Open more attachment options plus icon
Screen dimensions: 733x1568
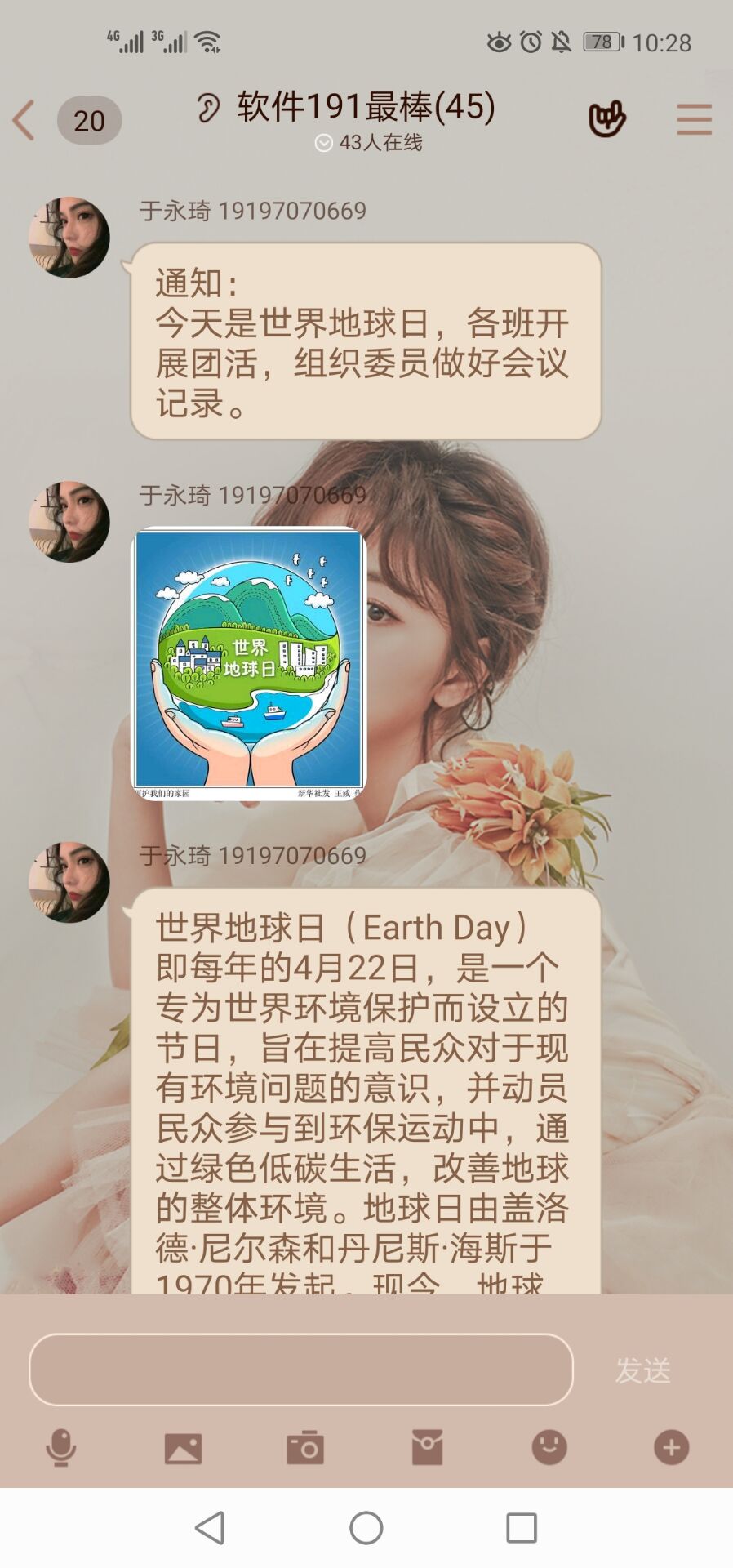pyautogui.click(x=671, y=1448)
